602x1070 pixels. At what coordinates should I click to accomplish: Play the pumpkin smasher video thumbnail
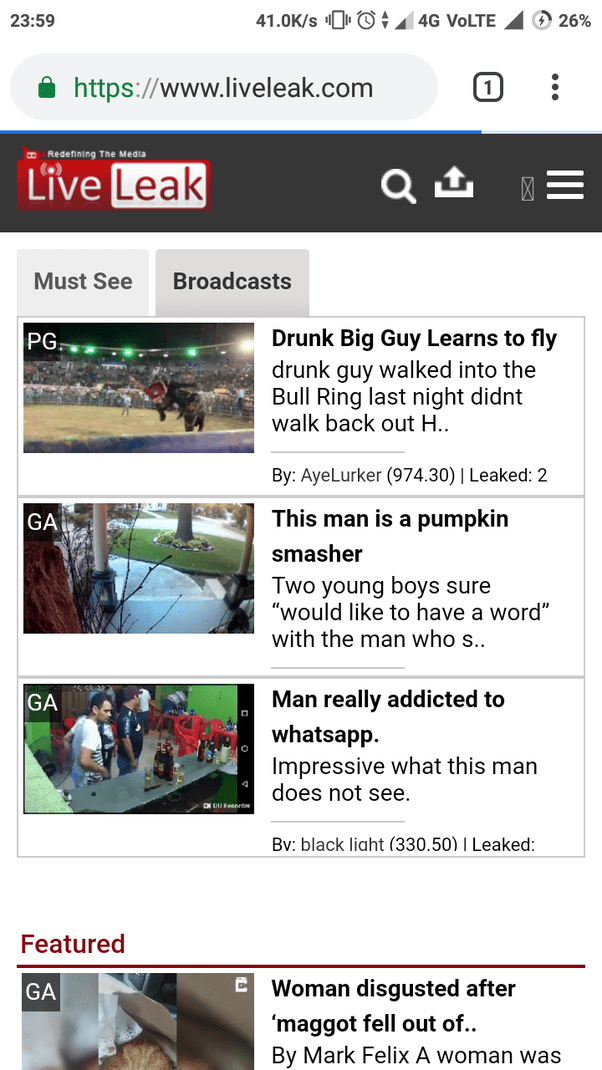[139, 568]
